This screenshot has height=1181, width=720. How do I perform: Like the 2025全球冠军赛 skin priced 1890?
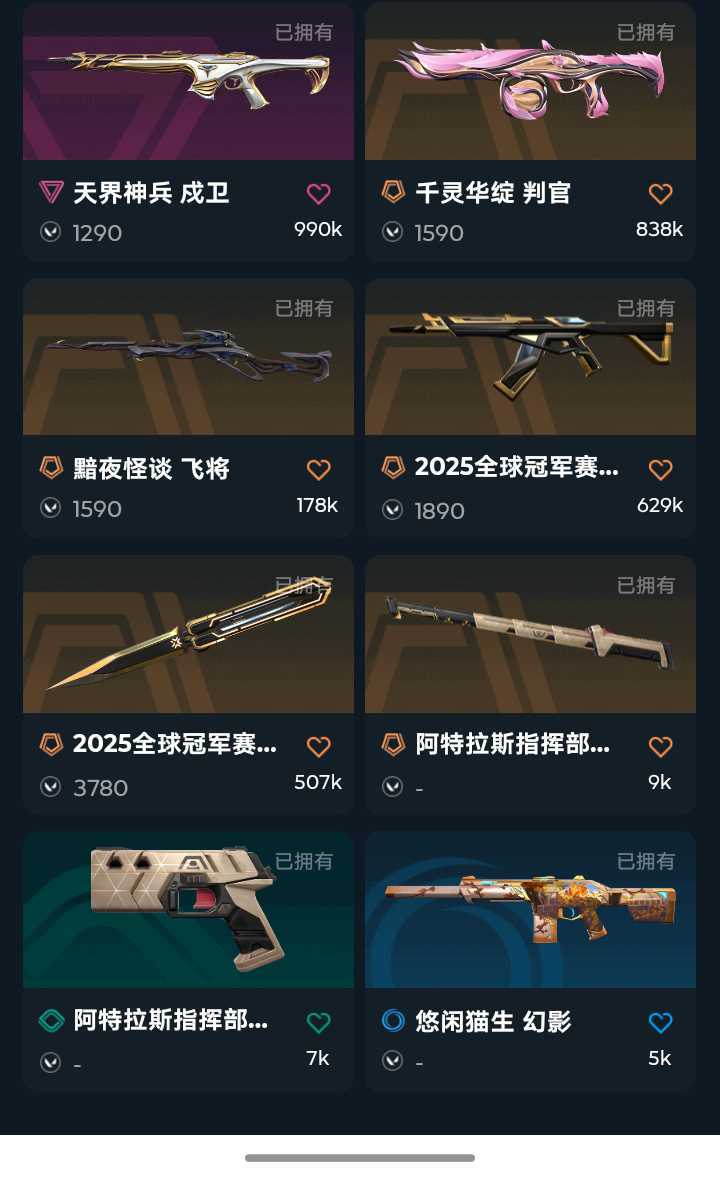coord(660,470)
